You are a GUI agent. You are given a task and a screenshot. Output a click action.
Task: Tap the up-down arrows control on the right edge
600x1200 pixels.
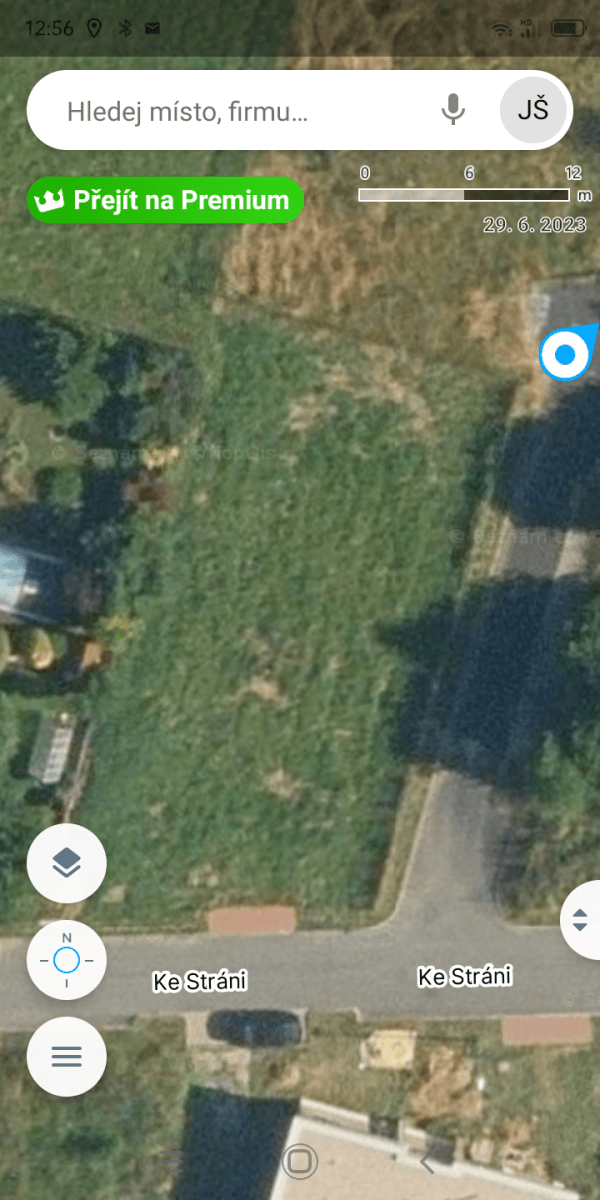(581, 920)
